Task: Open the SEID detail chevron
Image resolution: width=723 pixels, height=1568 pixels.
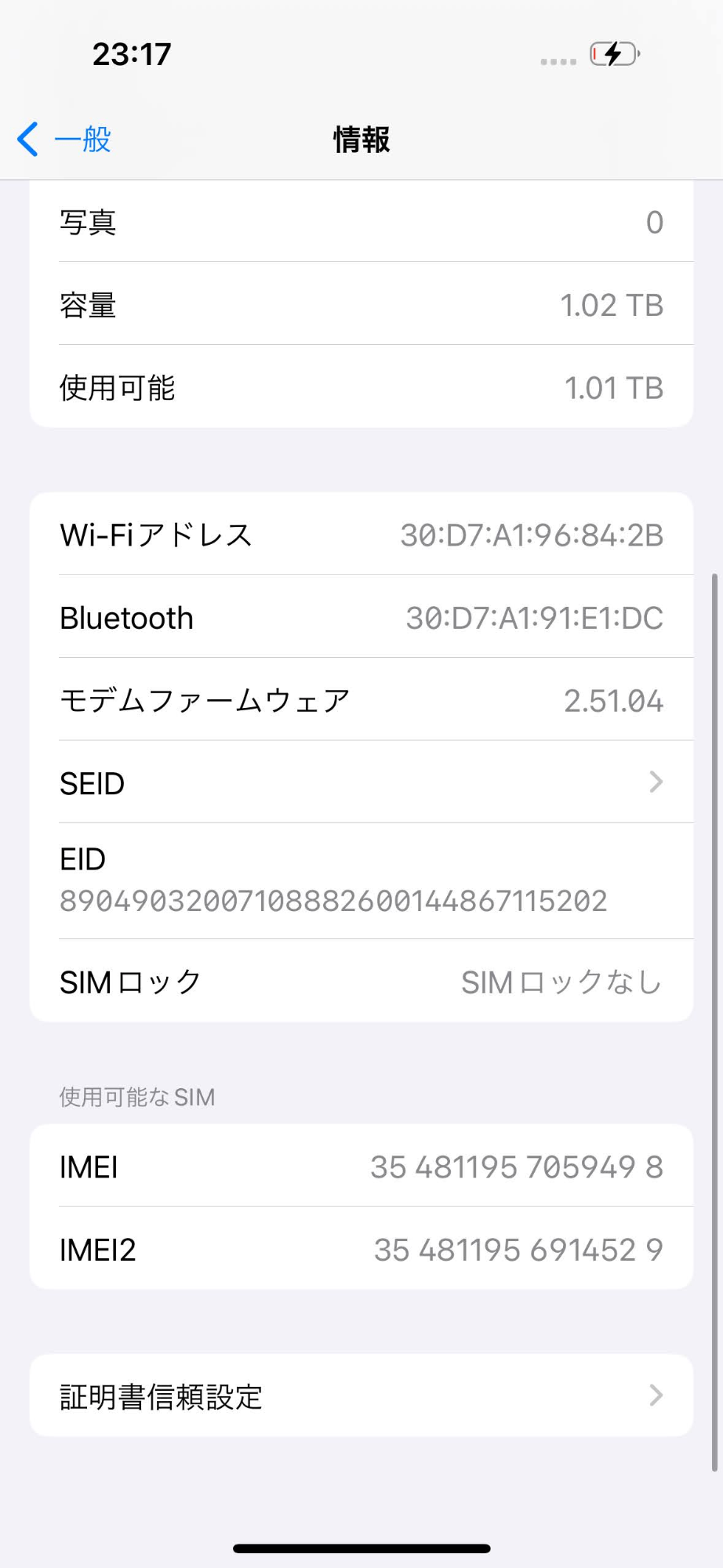Action: [655, 782]
